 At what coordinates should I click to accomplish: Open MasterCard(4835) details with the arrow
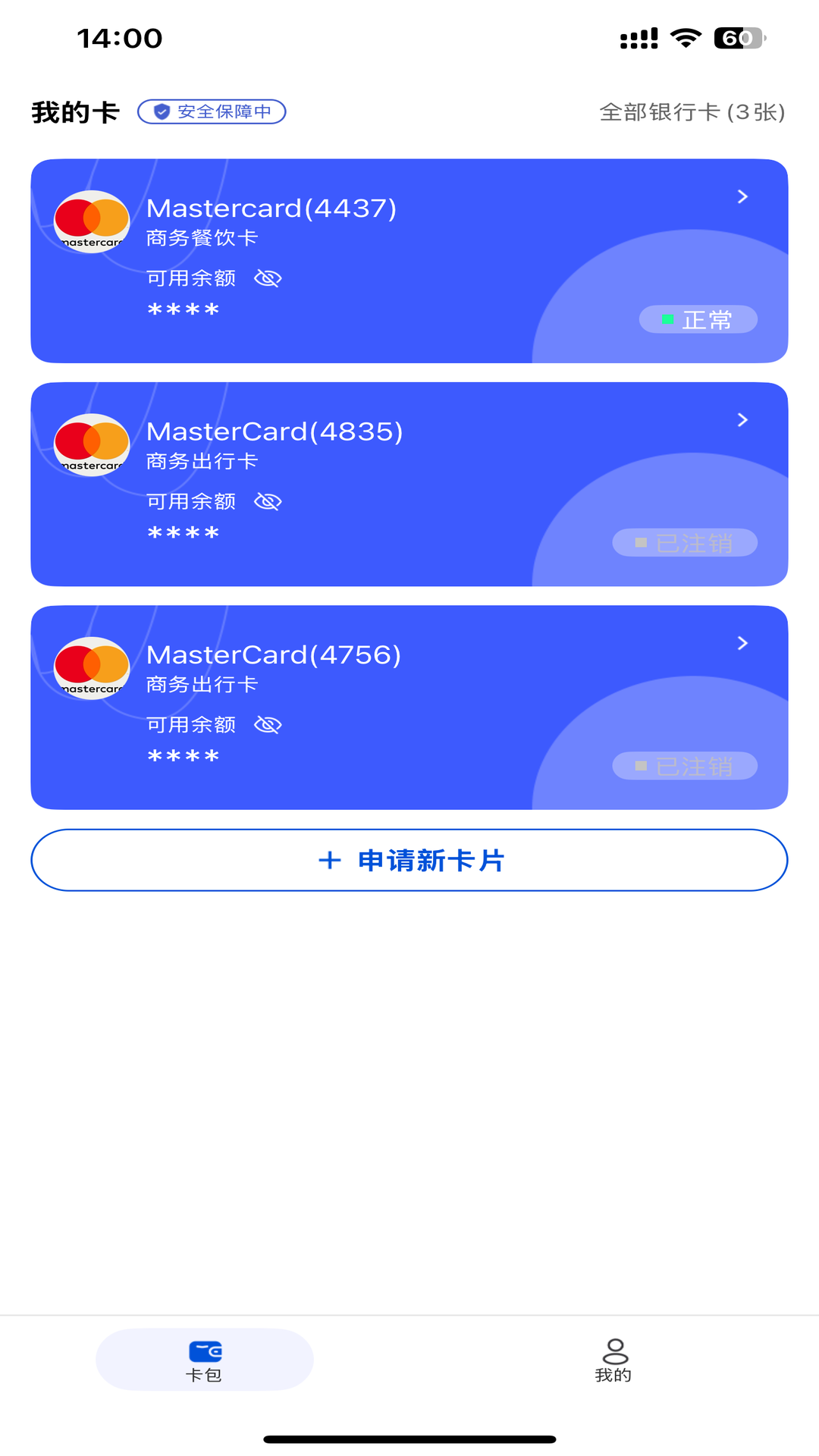click(742, 419)
